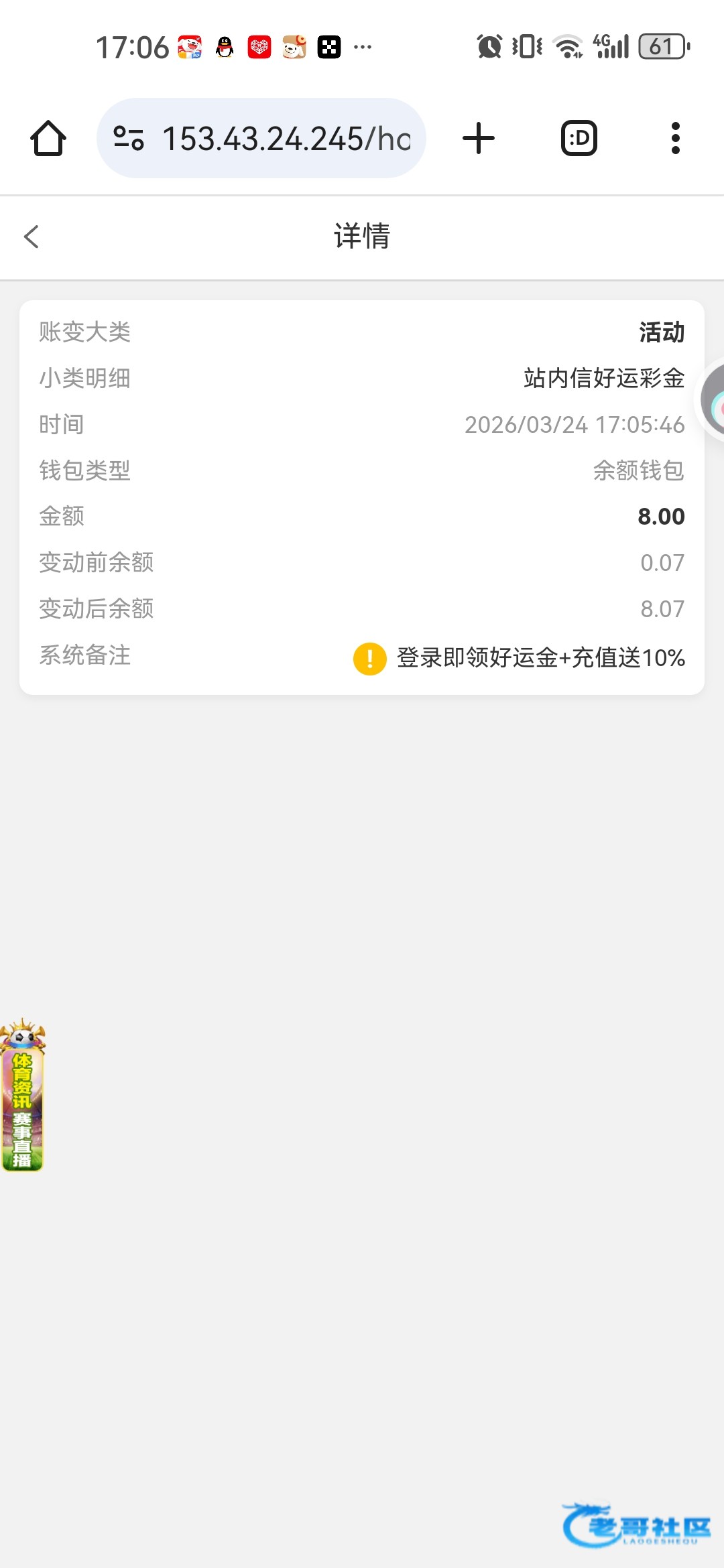
Task: Show the open tabs switcher
Action: [x=579, y=139]
